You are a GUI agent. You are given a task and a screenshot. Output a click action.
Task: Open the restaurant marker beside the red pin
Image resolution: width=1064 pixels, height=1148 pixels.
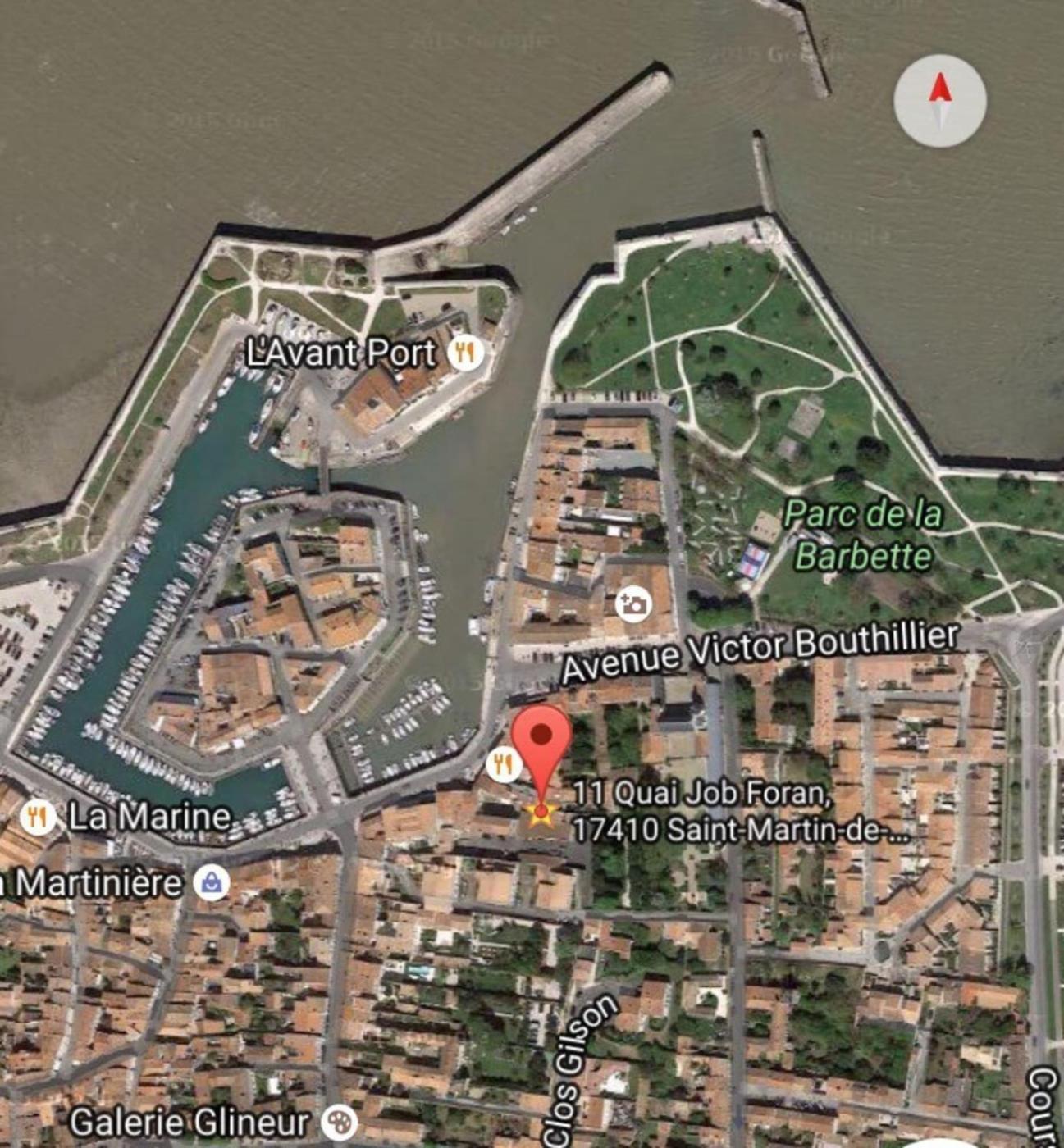tap(503, 764)
